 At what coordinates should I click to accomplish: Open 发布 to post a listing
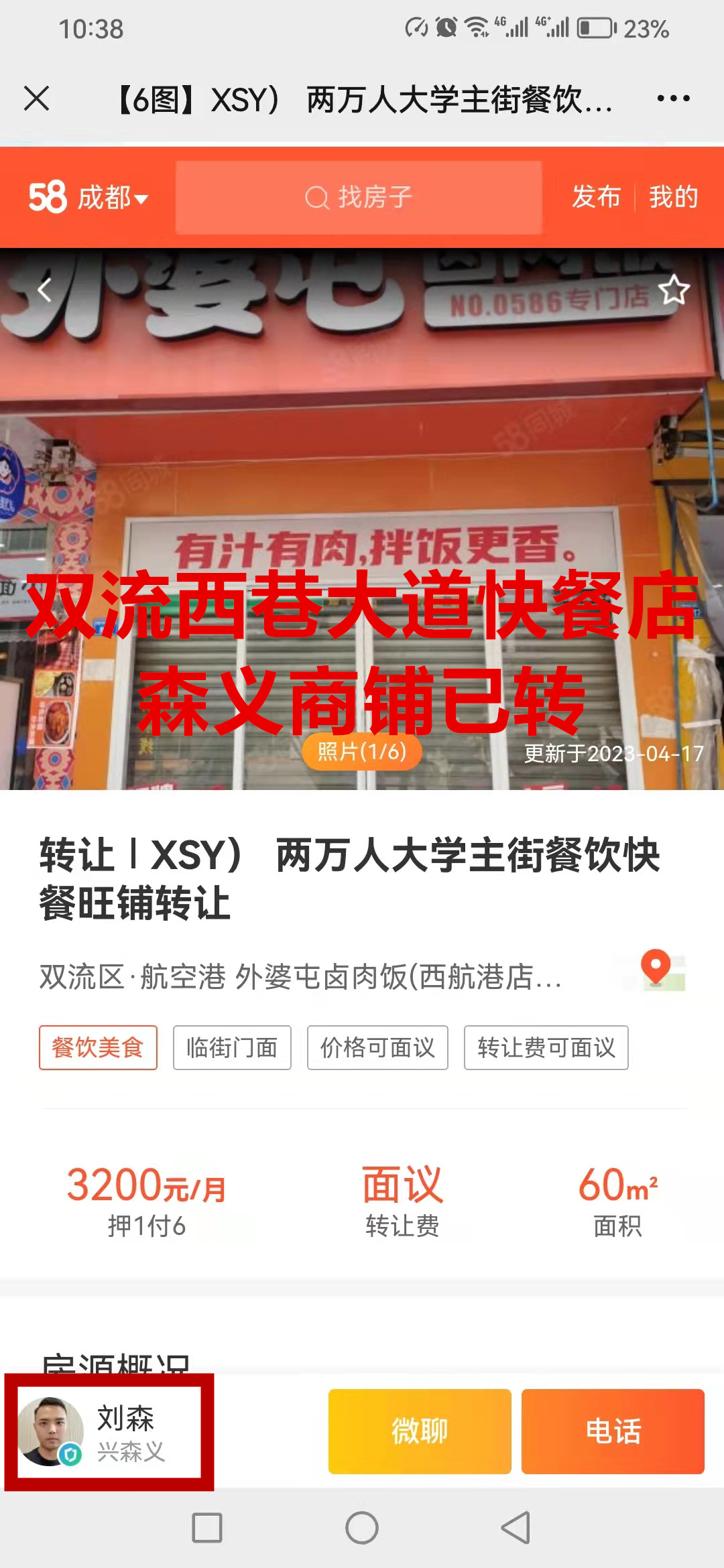[596, 197]
